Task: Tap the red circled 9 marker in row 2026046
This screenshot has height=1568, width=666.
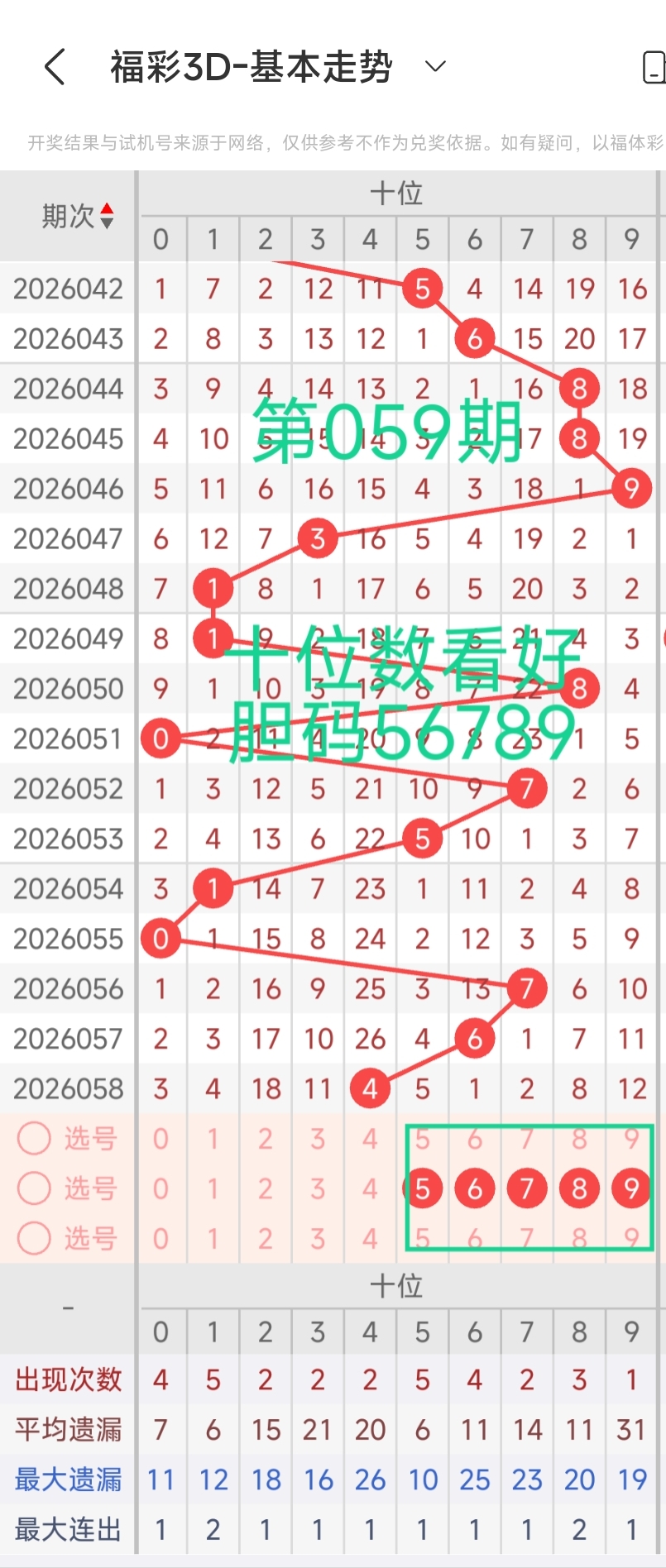Action: coord(631,489)
